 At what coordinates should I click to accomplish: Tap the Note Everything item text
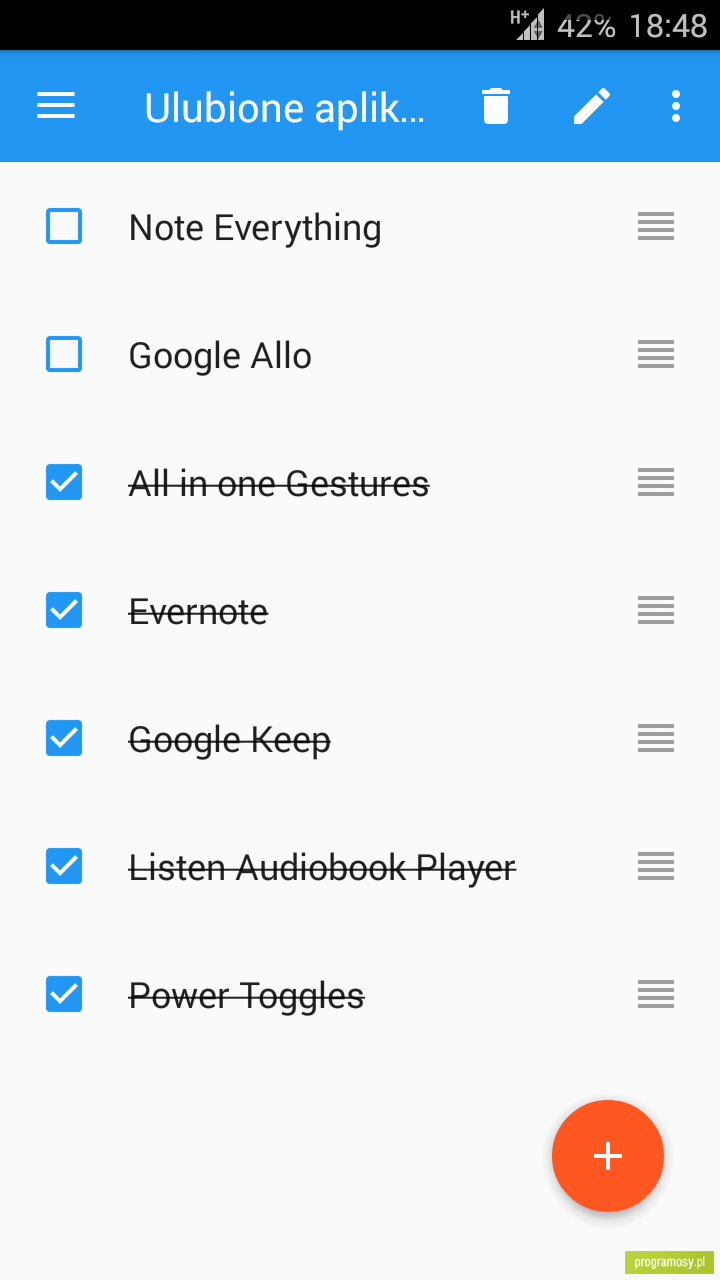point(255,229)
